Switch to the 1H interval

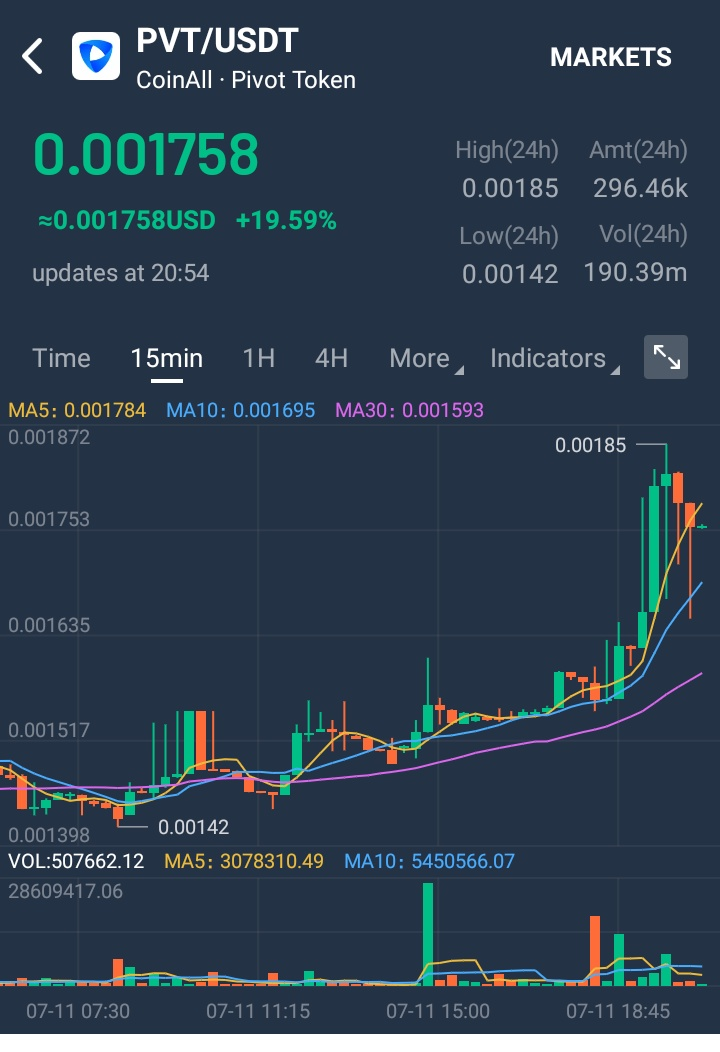click(258, 358)
